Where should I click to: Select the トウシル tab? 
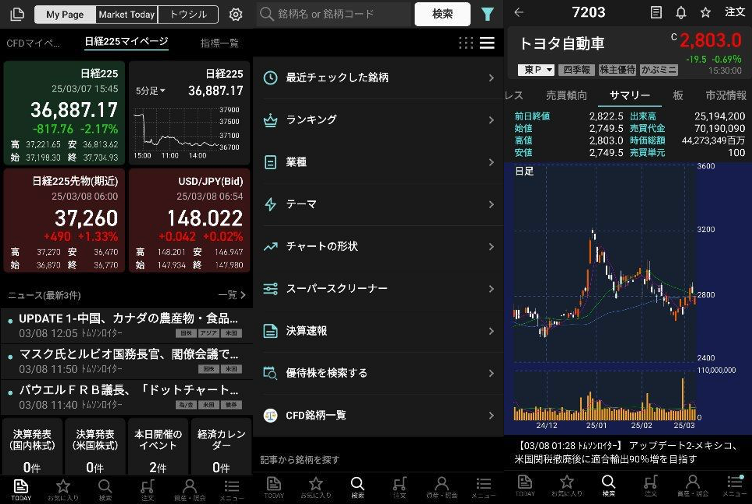188,15
